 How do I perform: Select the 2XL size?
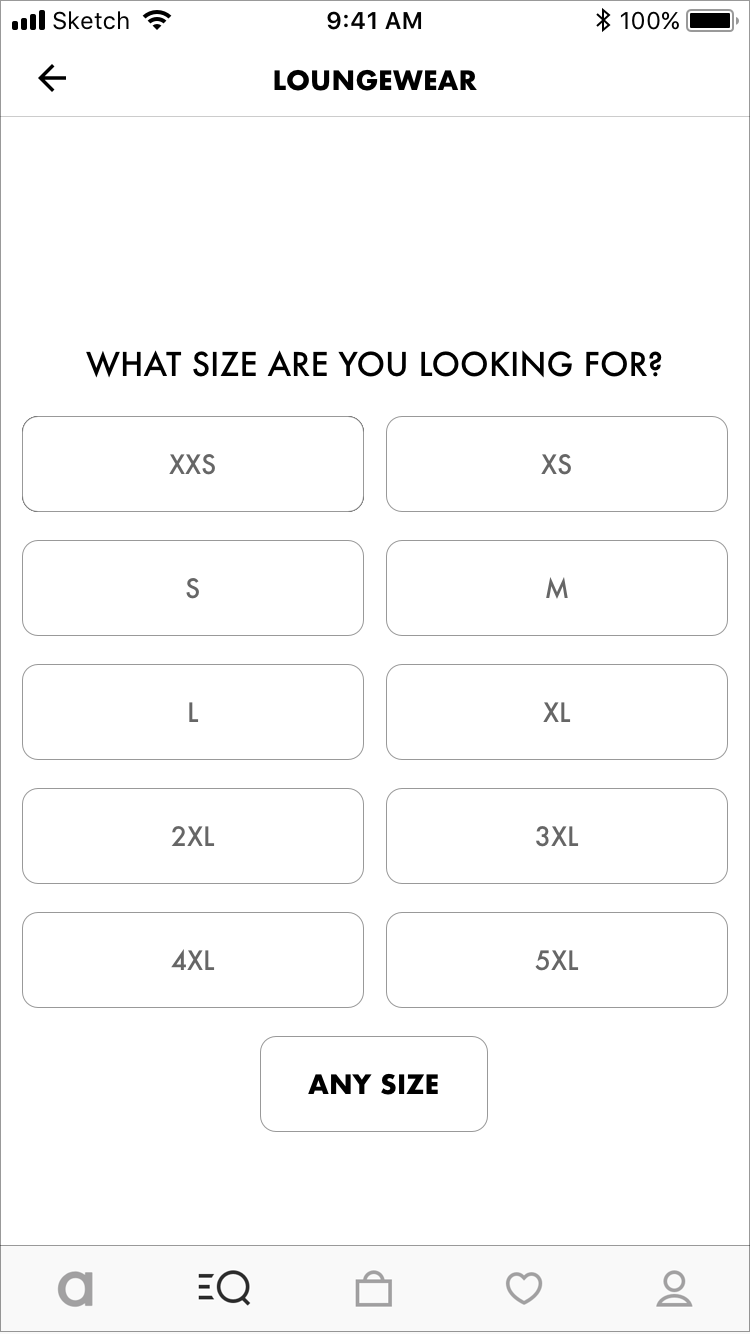coord(193,836)
